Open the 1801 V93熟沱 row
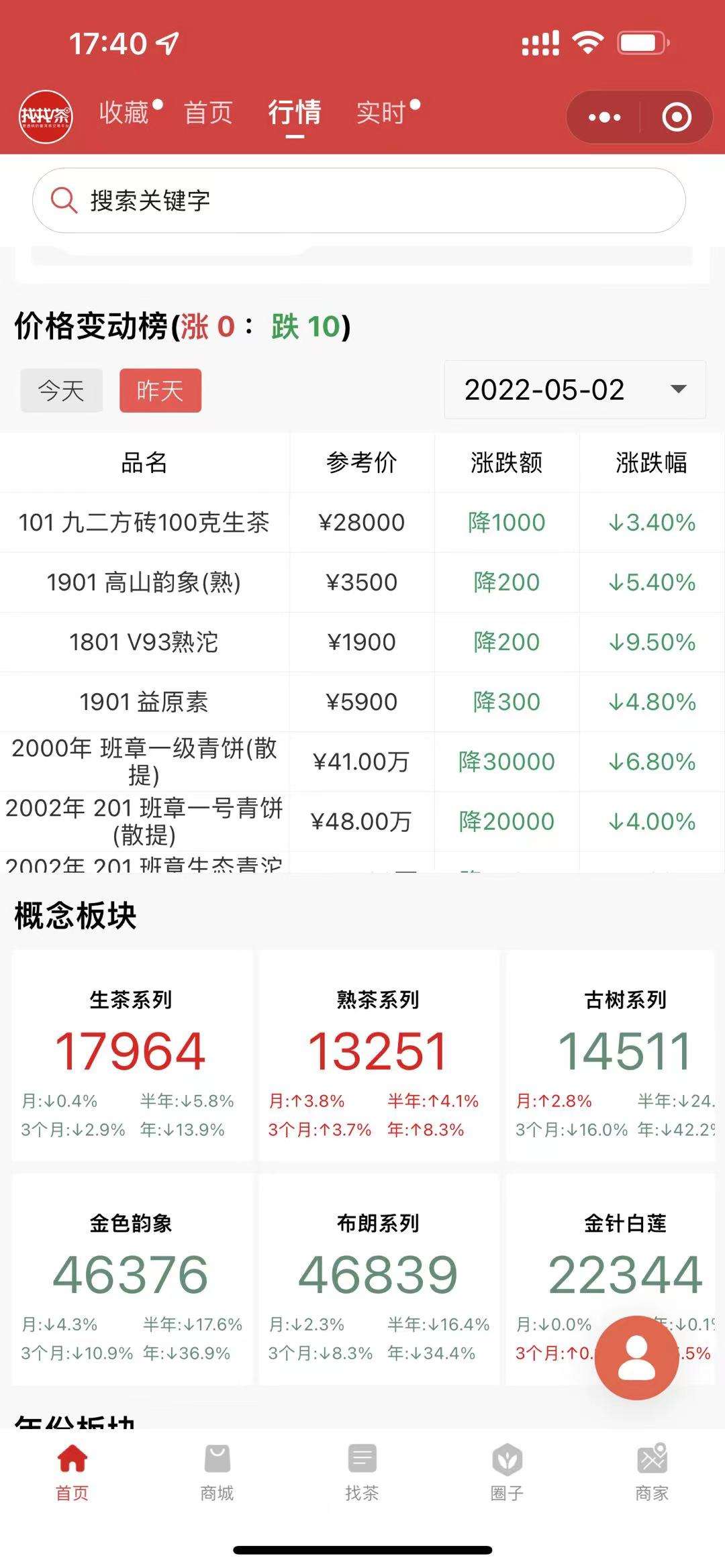Viewport: 725px width, 1568px height. click(x=362, y=642)
